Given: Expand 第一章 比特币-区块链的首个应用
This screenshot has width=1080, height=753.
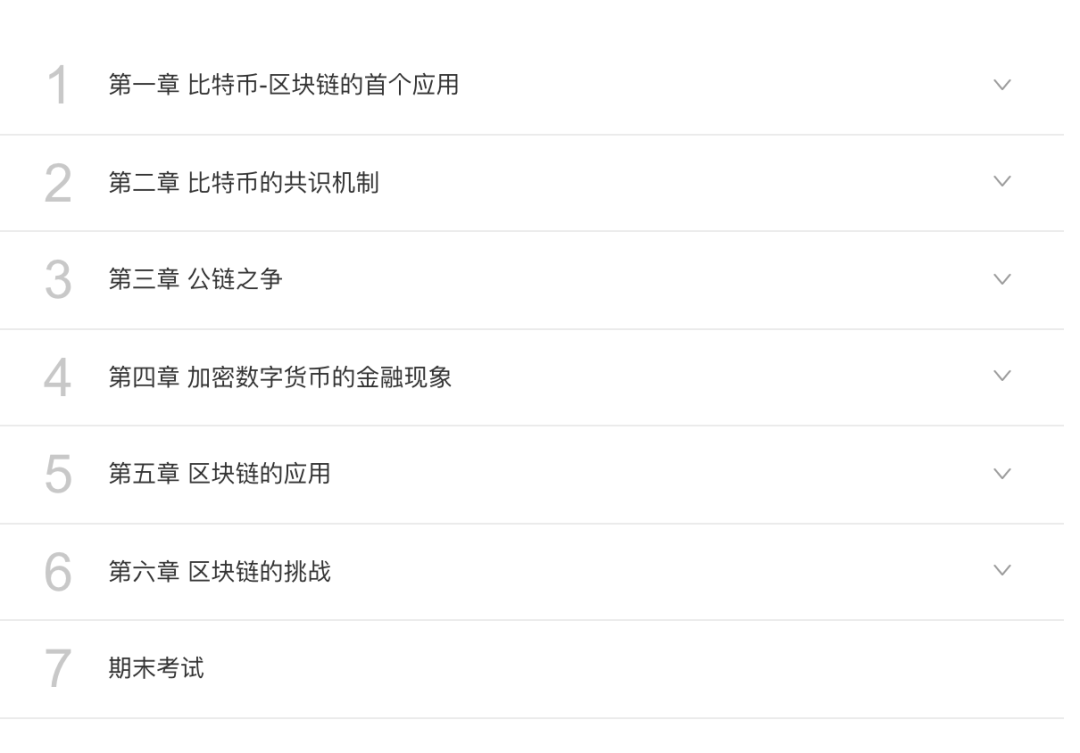Looking at the screenshot, I should coord(1002,86).
